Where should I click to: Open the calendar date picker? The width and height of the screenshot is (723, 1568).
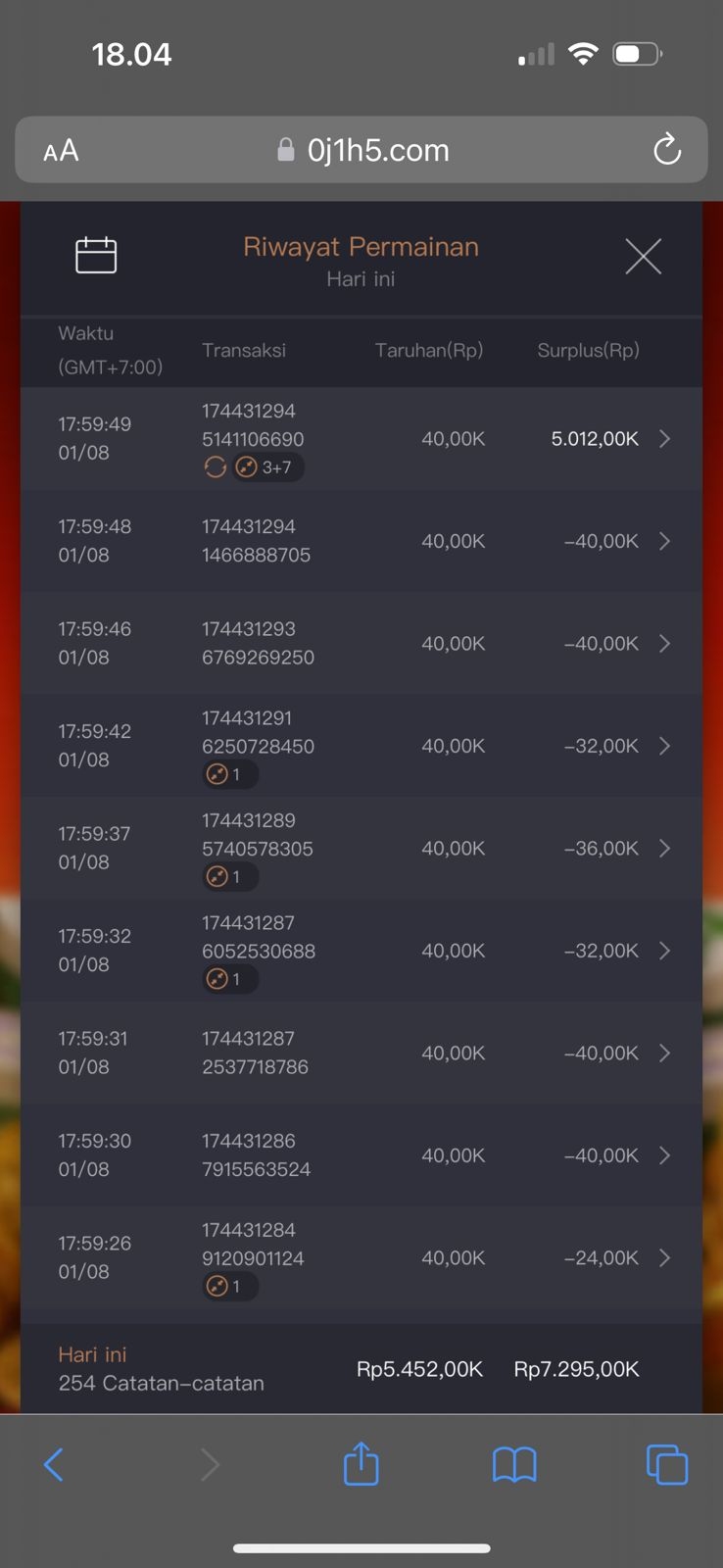pyautogui.click(x=96, y=256)
